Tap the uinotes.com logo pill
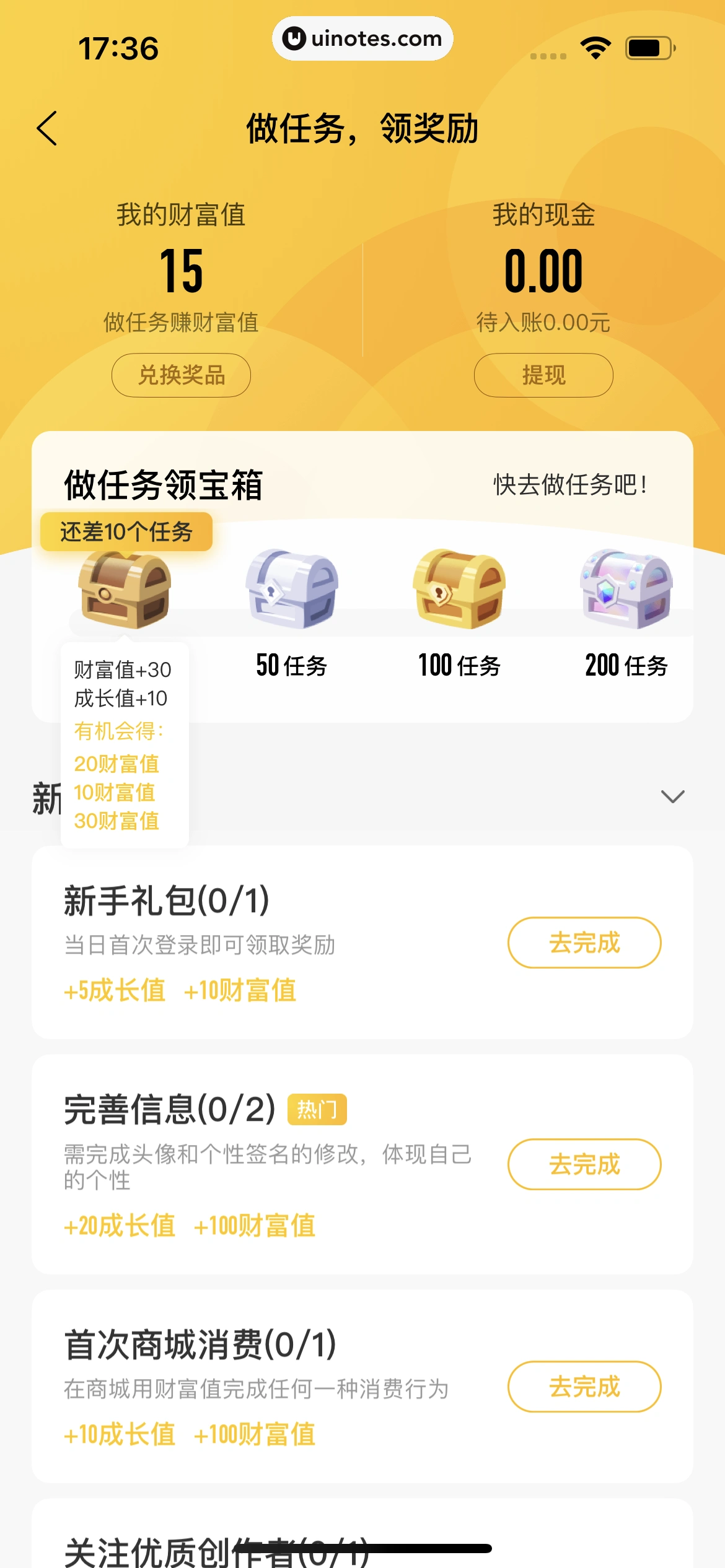This screenshot has width=725, height=1568. [362, 38]
